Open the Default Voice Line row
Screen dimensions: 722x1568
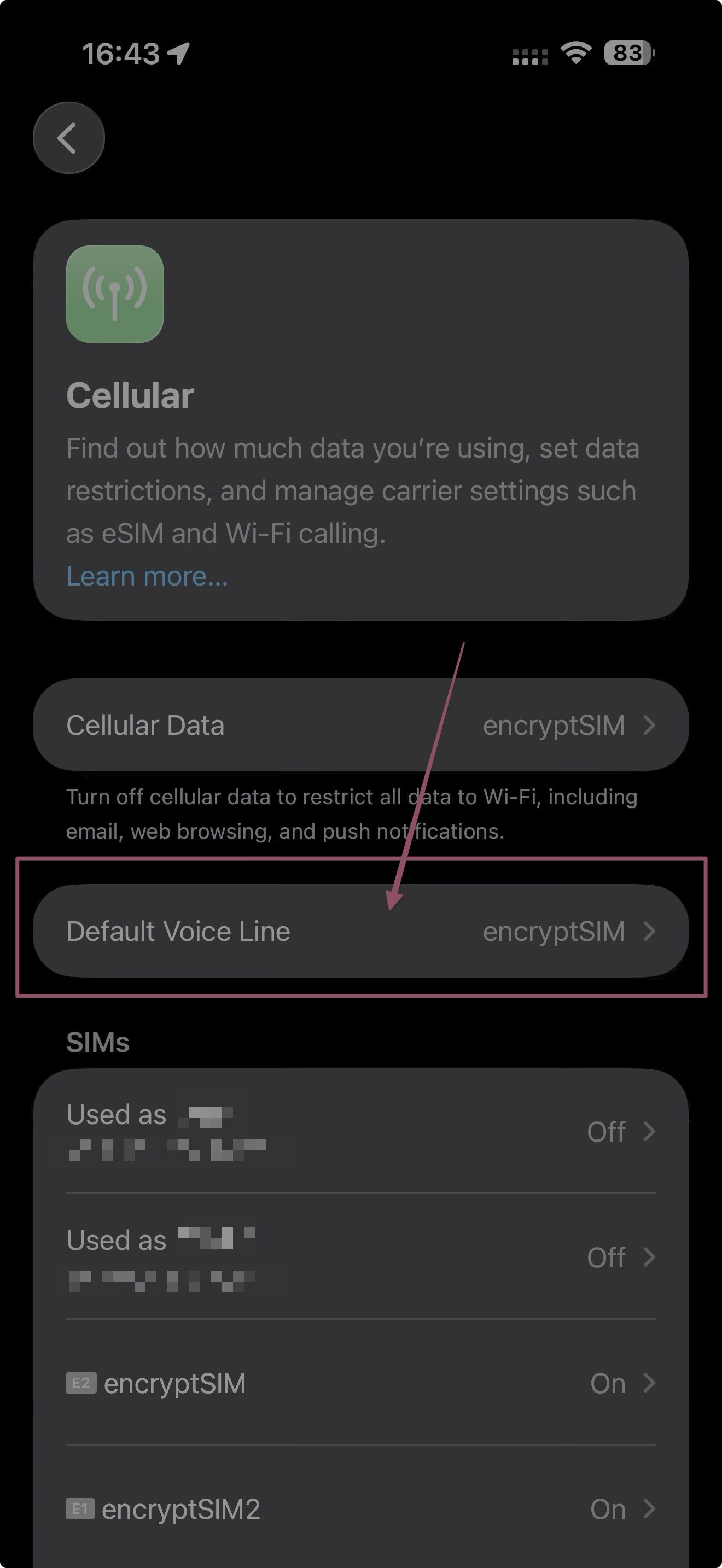coord(361,931)
